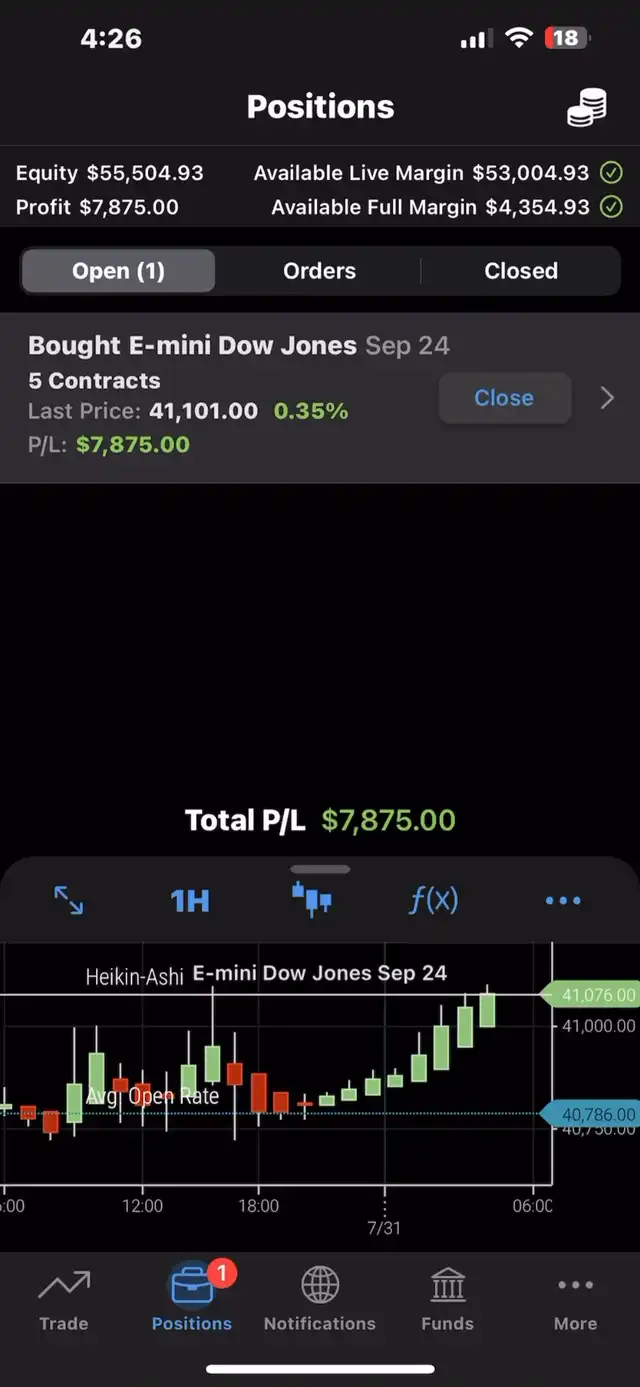Open the coins icon in the header

tap(587, 107)
